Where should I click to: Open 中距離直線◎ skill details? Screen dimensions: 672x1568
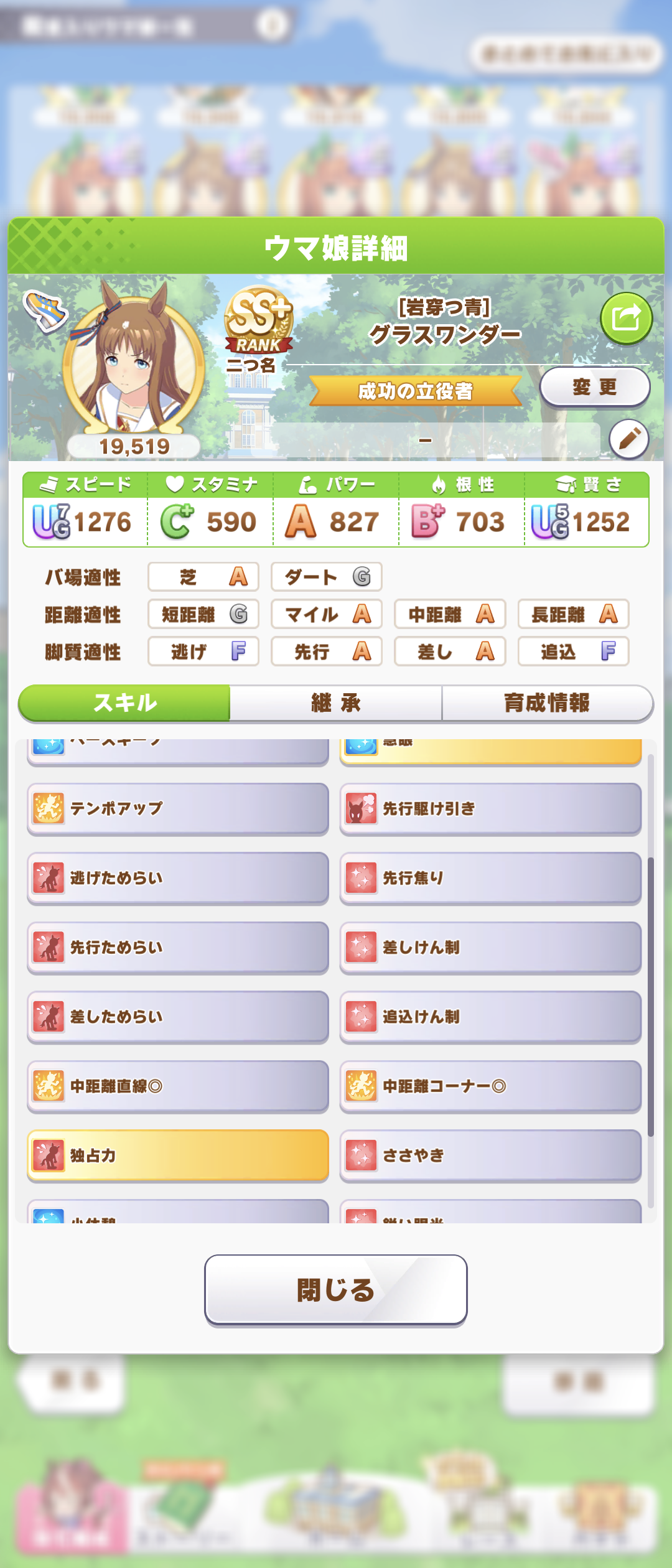(x=178, y=1086)
